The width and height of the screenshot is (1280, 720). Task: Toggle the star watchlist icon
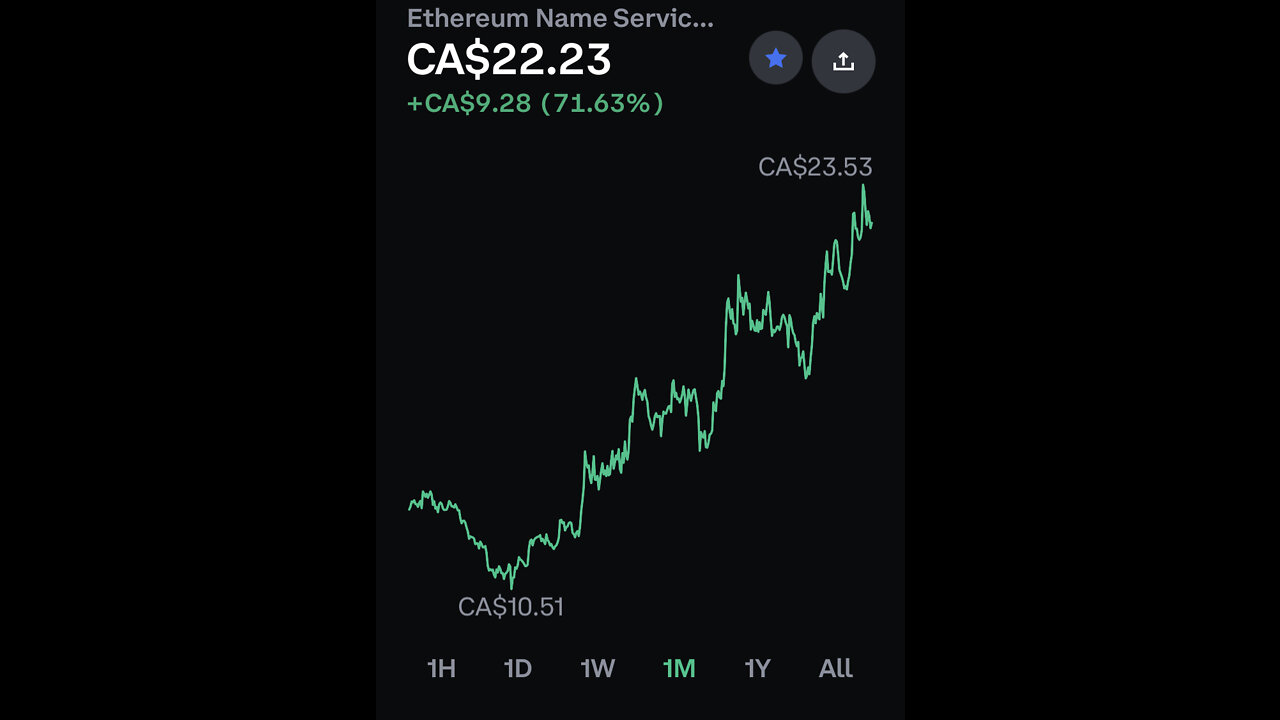coord(775,59)
